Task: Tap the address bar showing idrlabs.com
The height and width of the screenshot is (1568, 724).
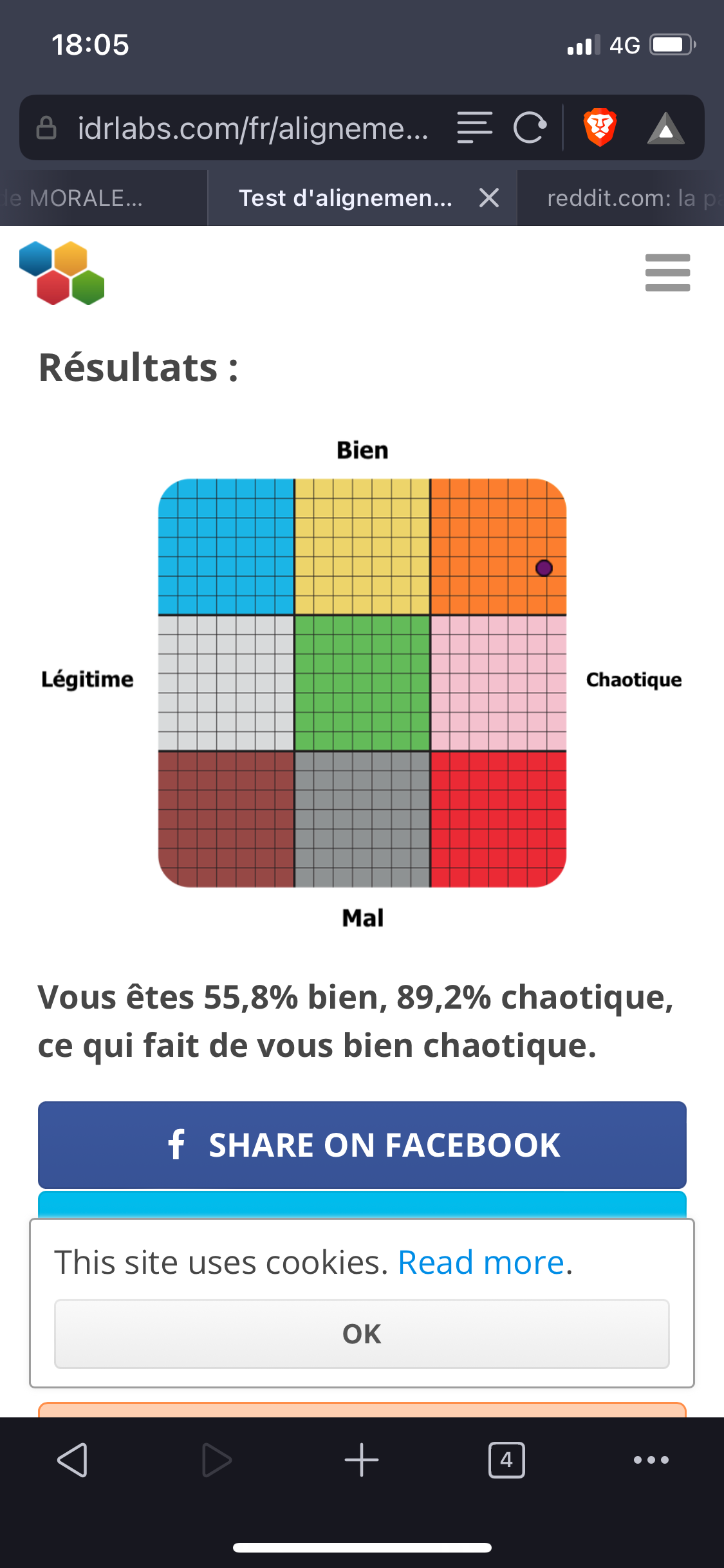Action: coord(251,128)
